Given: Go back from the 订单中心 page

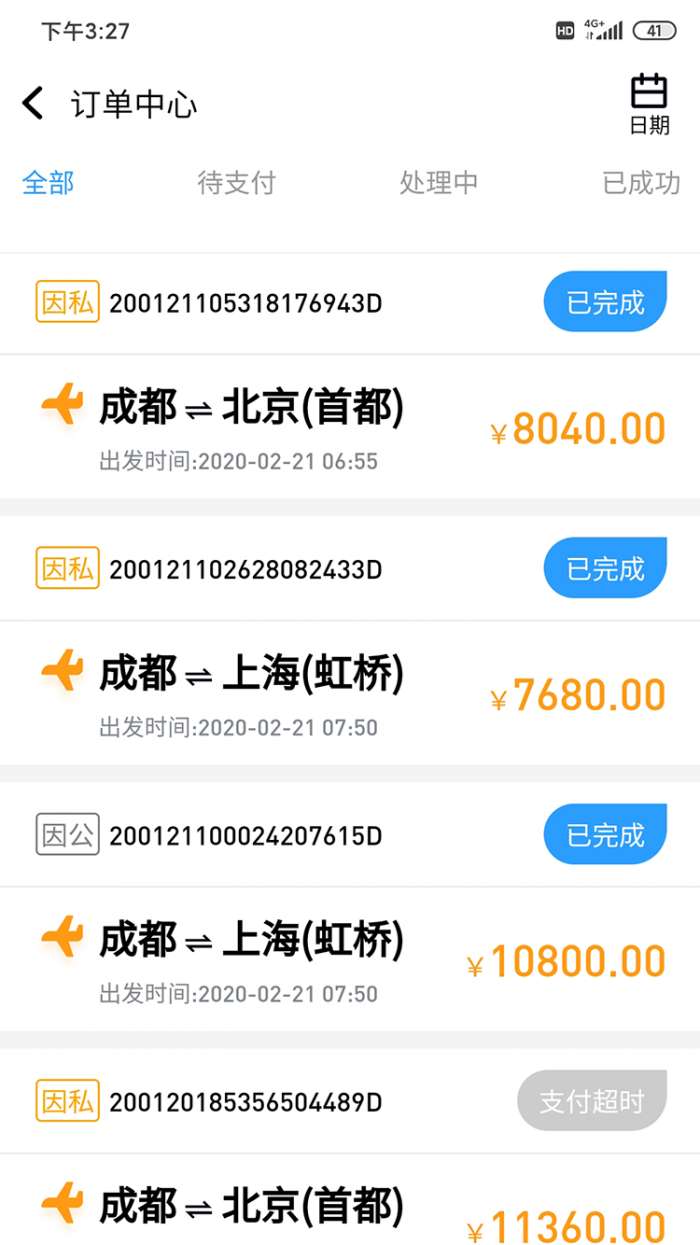Looking at the screenshot, I should coord(33,103).
